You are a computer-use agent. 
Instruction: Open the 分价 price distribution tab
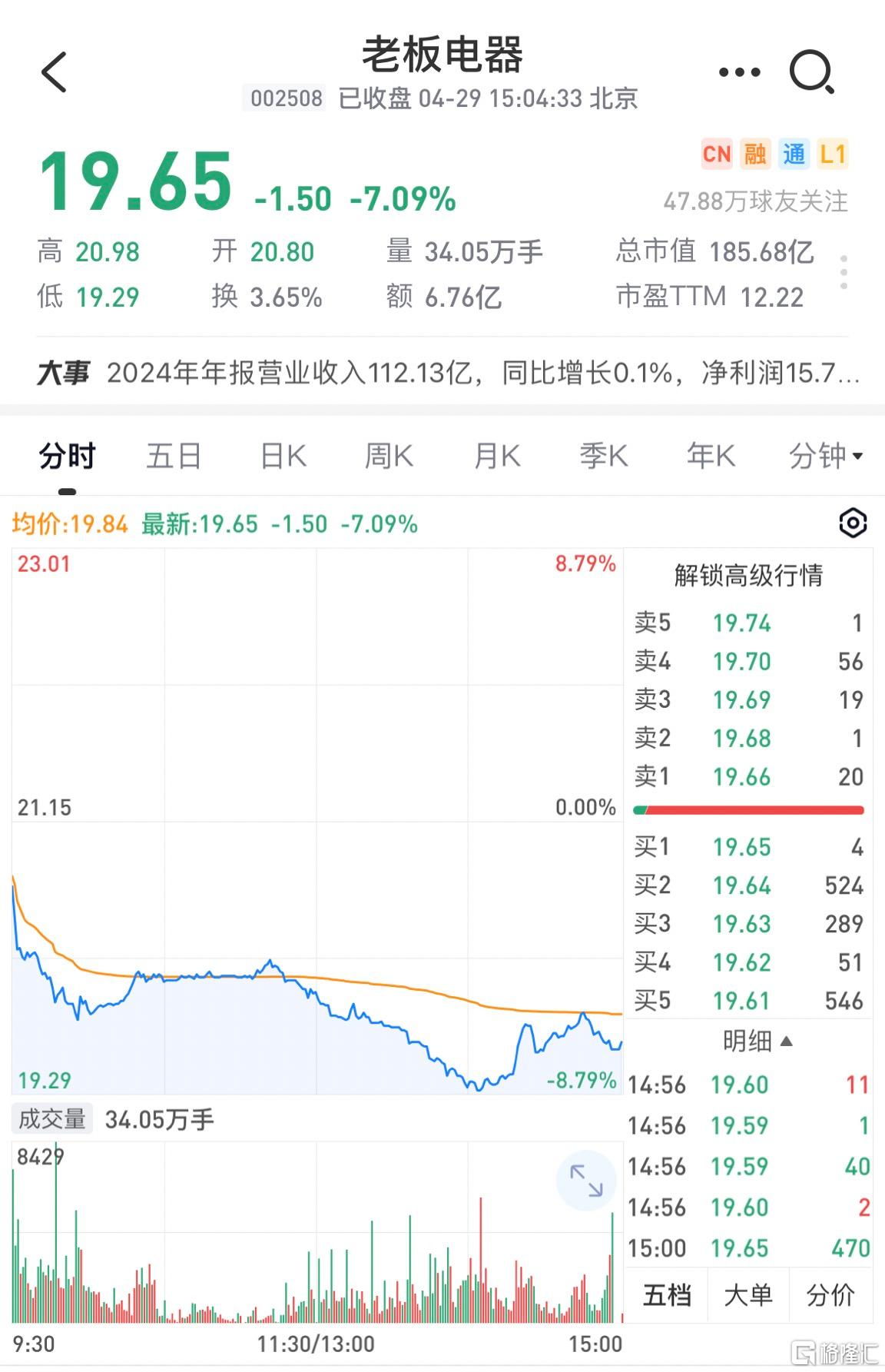point(830,1295)
